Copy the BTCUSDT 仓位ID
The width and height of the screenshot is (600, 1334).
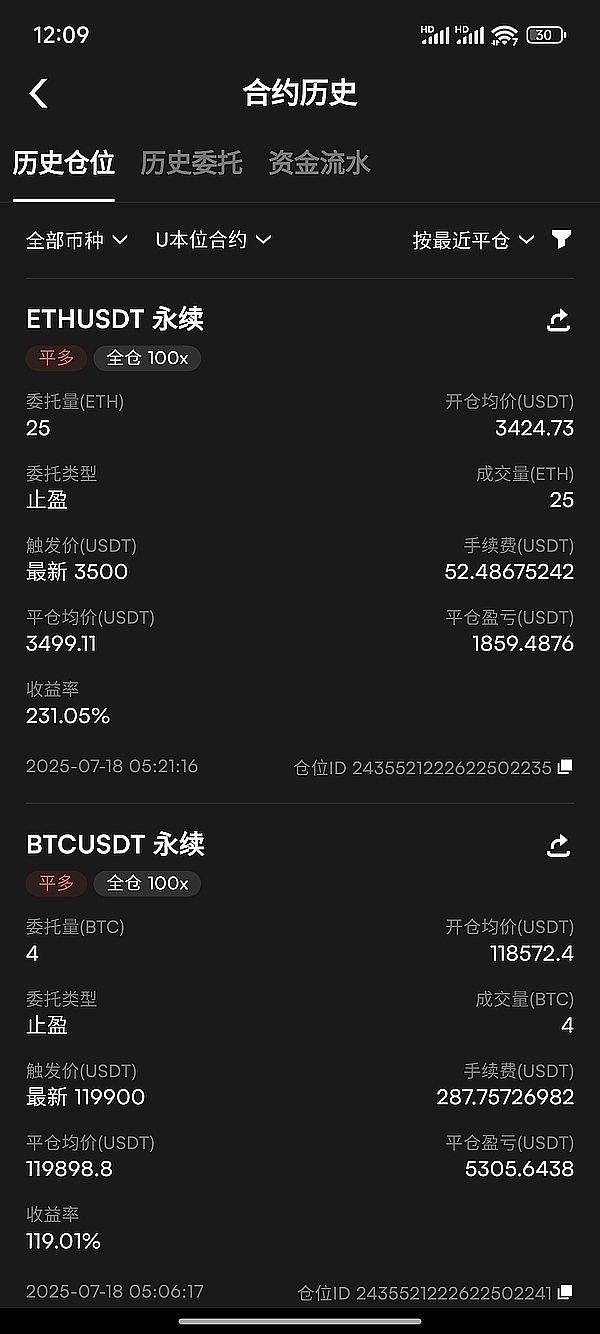coord(565,1292)
